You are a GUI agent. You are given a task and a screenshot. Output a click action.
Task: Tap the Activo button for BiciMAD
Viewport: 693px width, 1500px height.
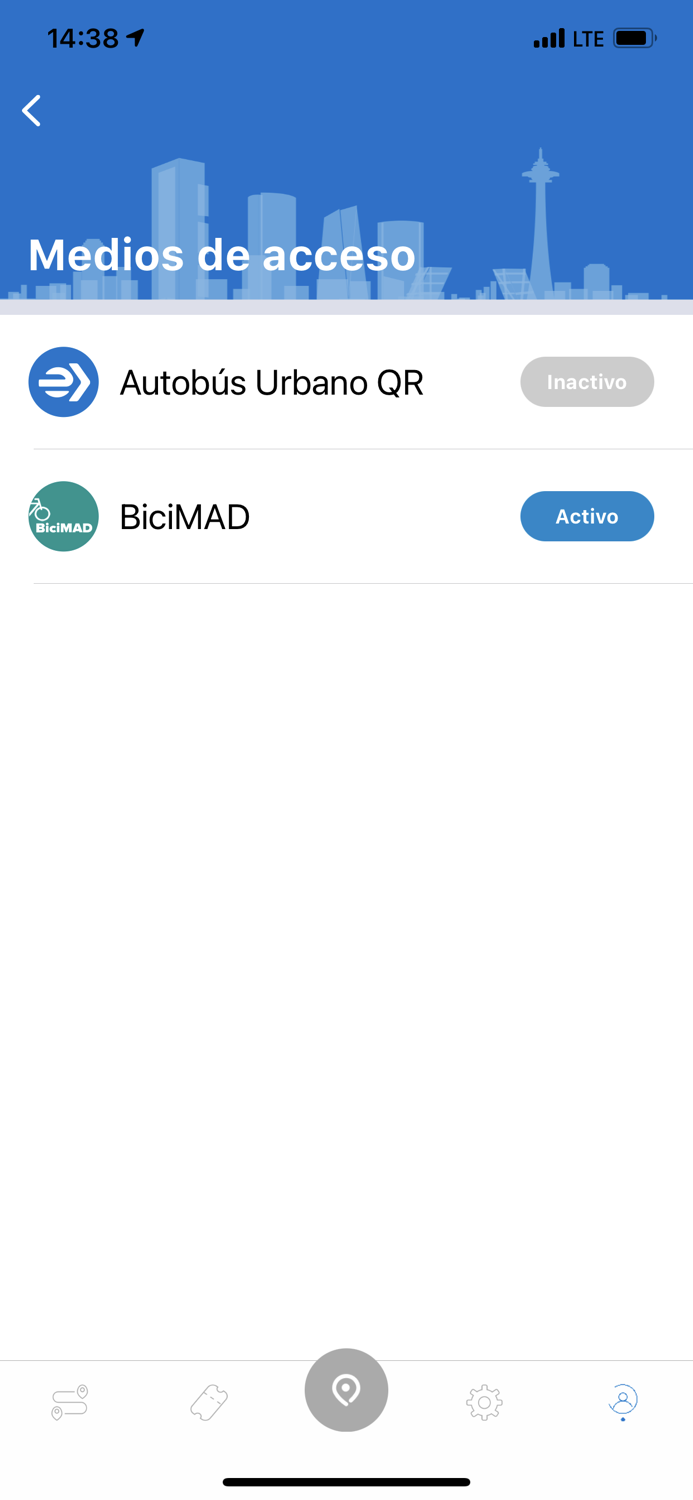587,516
